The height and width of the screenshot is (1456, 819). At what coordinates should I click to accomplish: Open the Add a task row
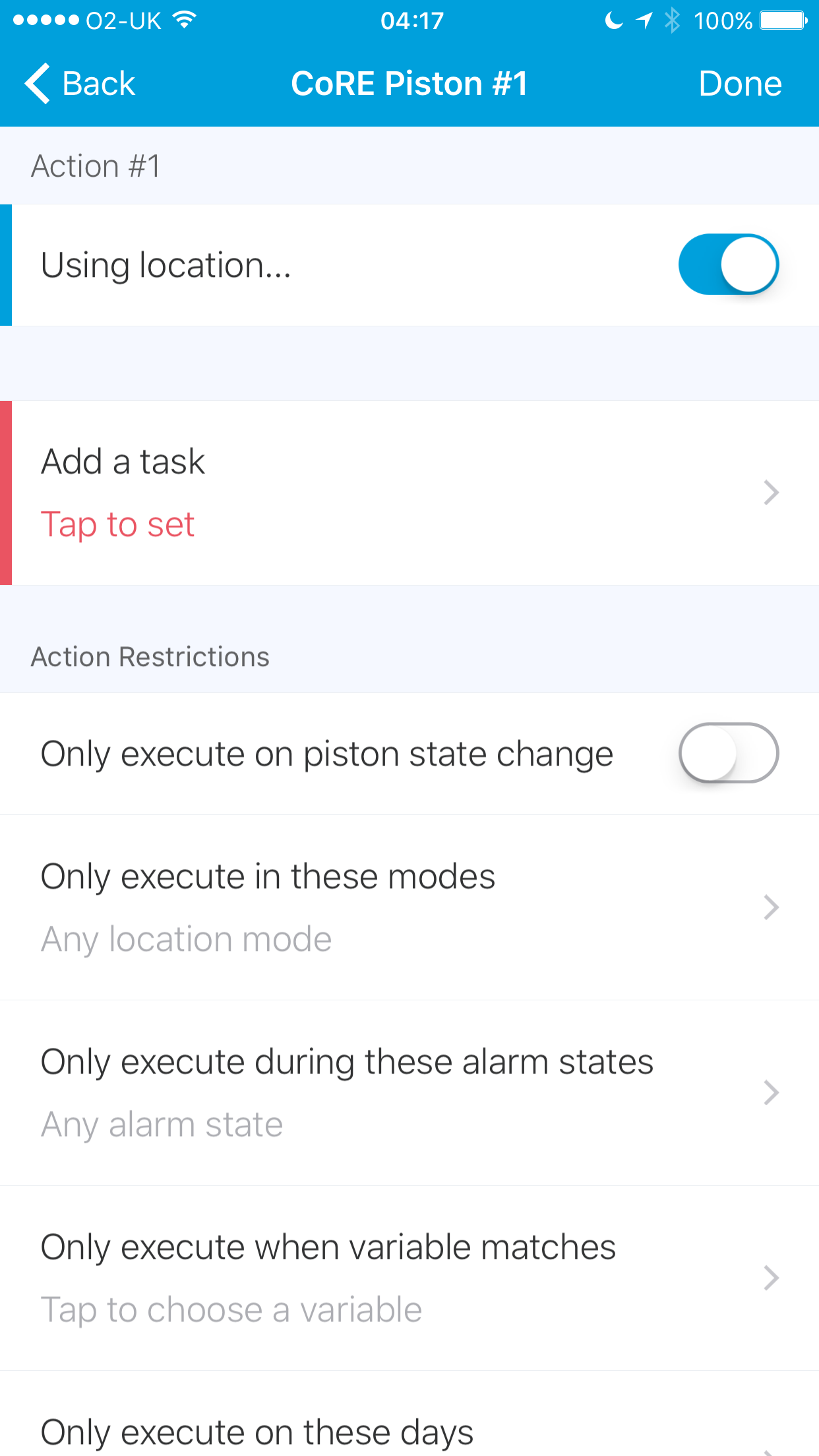409,493
